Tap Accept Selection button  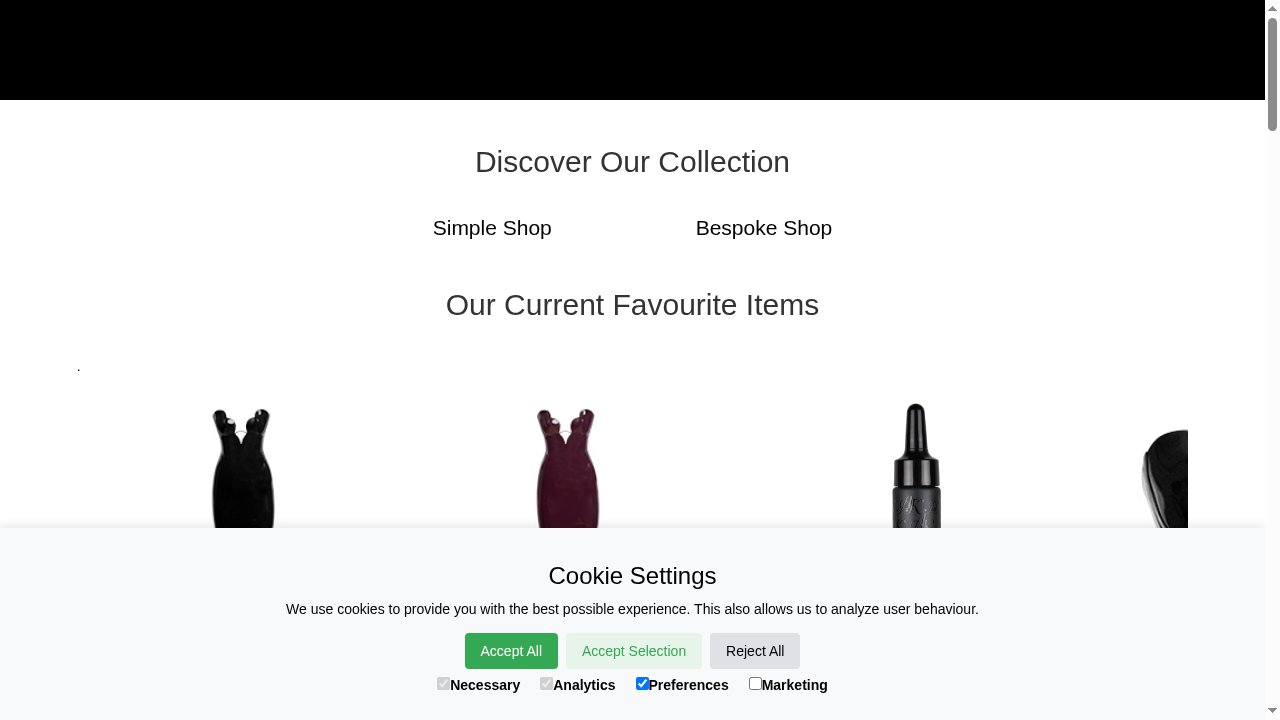tap(634, 651)
